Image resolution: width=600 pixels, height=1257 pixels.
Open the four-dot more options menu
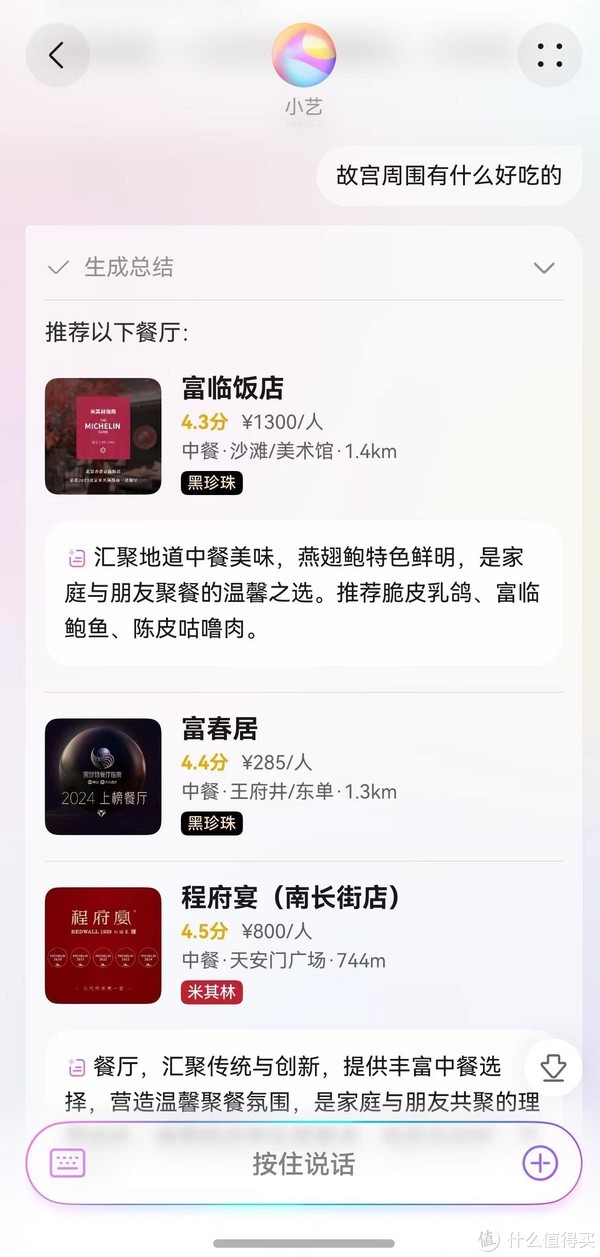(x=549, y=55)
